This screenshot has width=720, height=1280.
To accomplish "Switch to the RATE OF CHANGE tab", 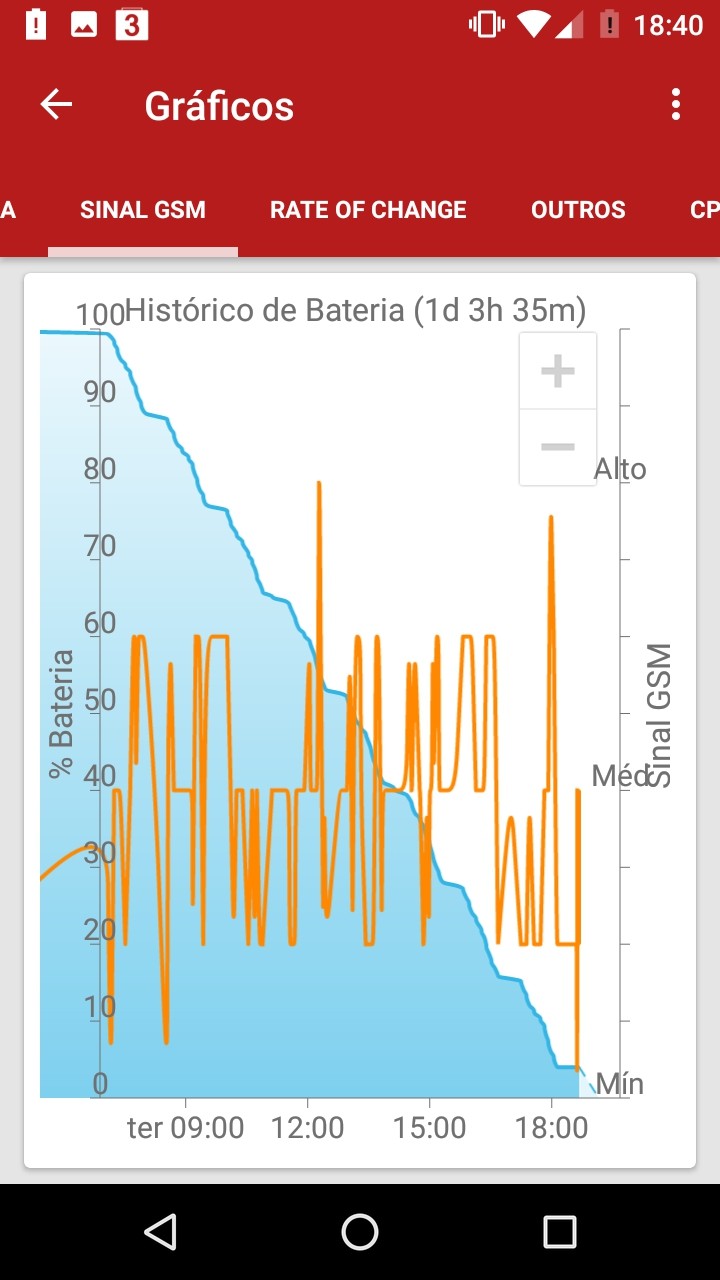I will tap(368, 210).
